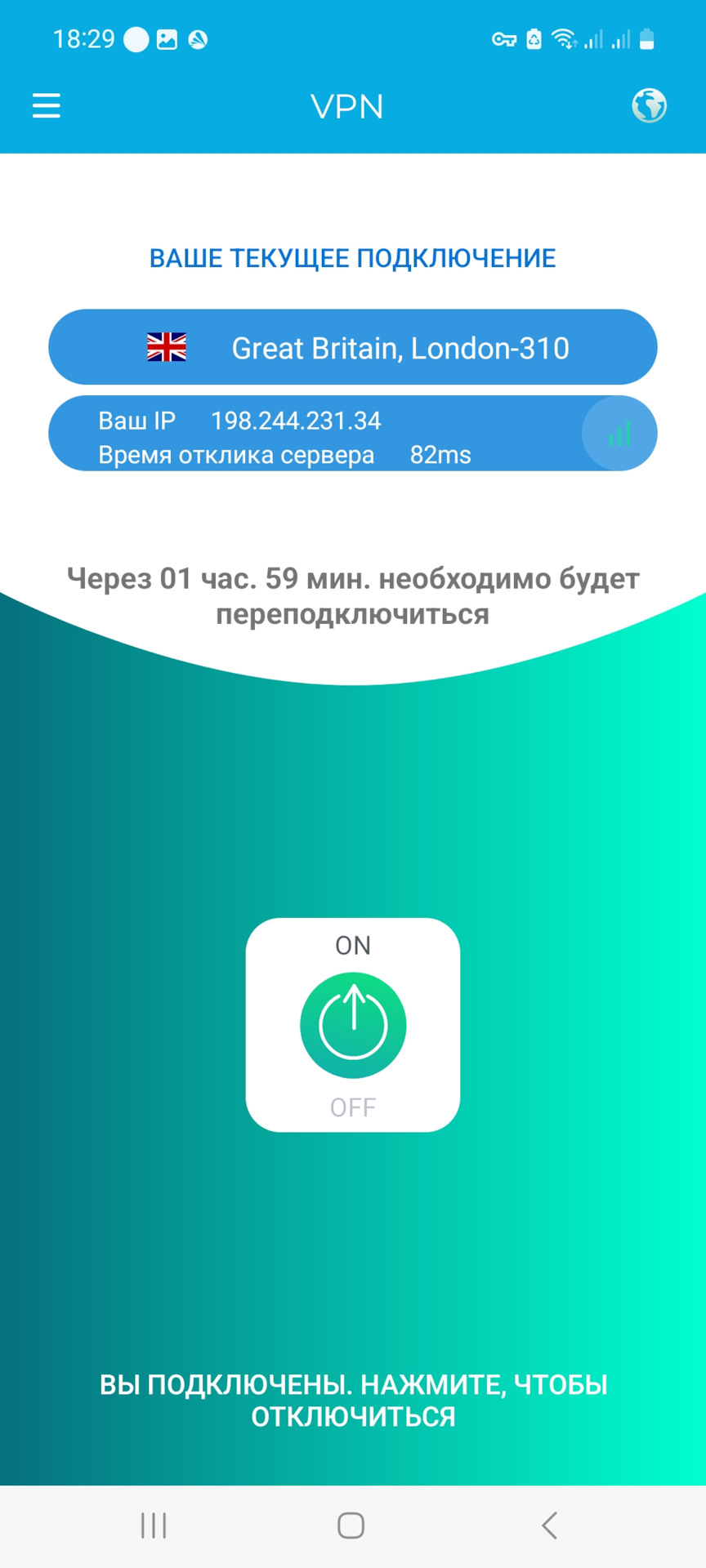Go back with the system back button
This screenshot has width=706, height=1568.
point(549,1525)
